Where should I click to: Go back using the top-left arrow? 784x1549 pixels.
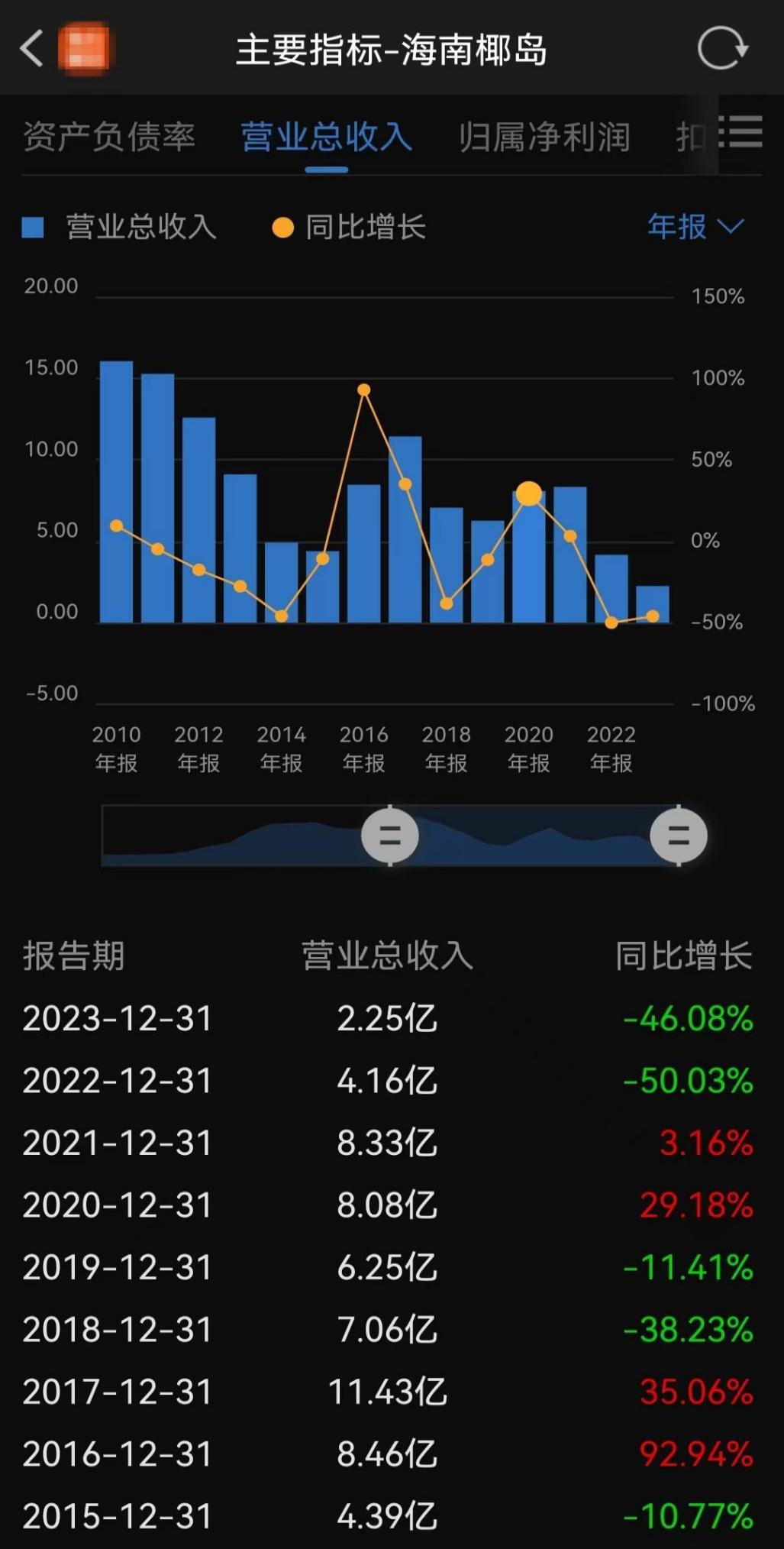pyautogui.click(x=31, y=50)
